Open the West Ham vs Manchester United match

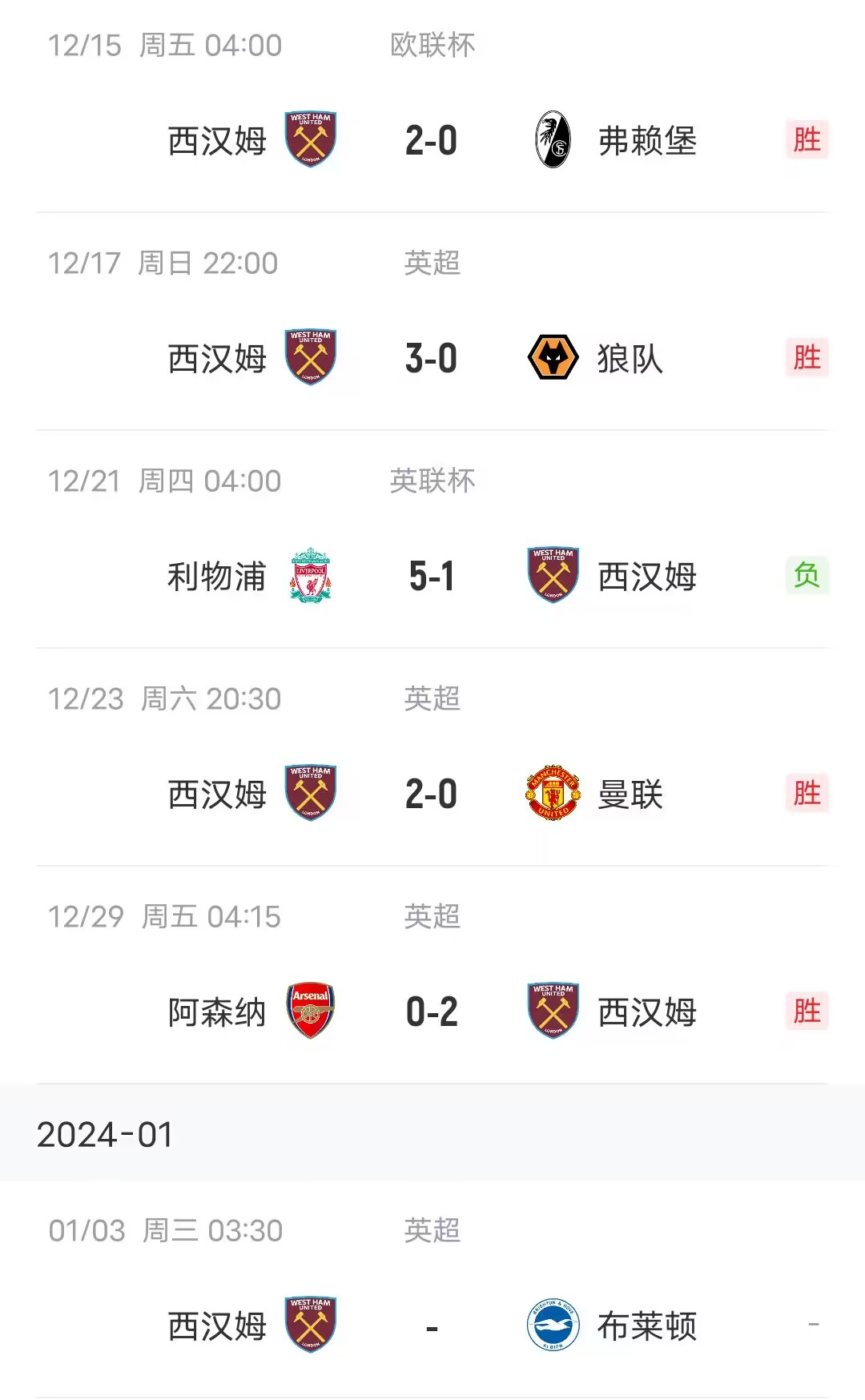tap(432, 758)
